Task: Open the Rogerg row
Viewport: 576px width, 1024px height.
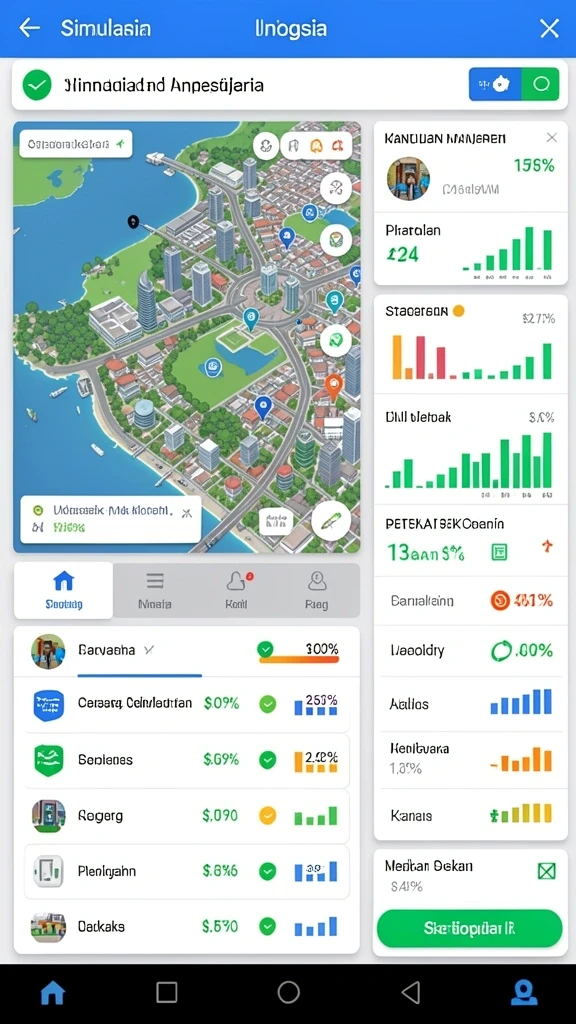Action: click(186, 816)
